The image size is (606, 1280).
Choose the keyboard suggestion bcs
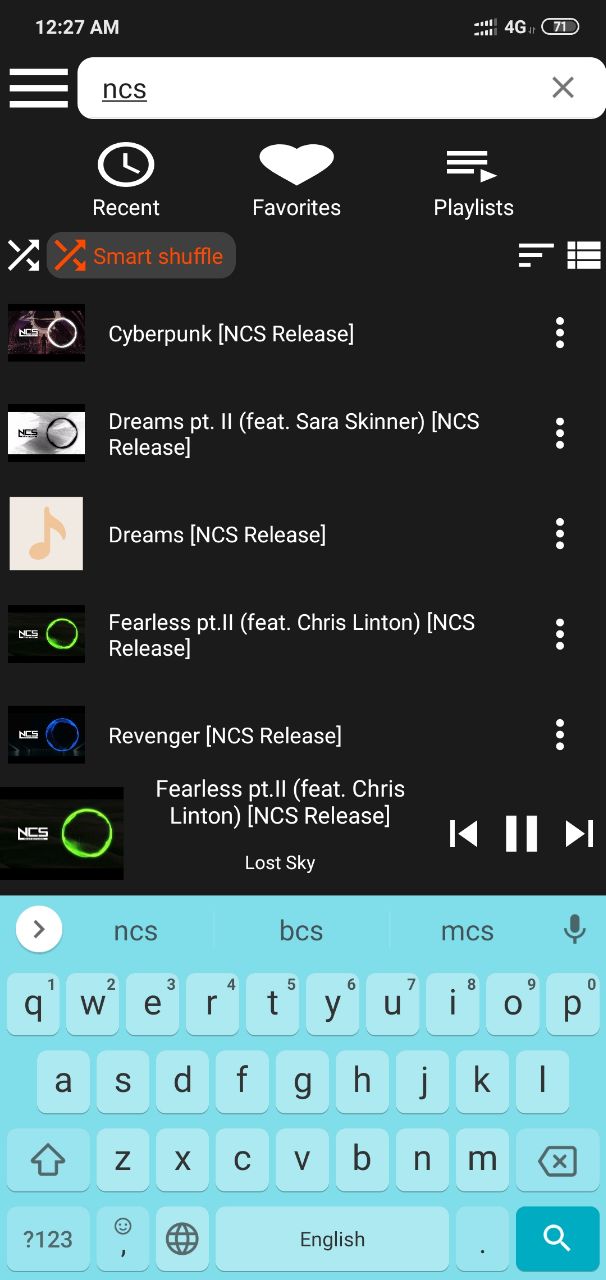301,931
